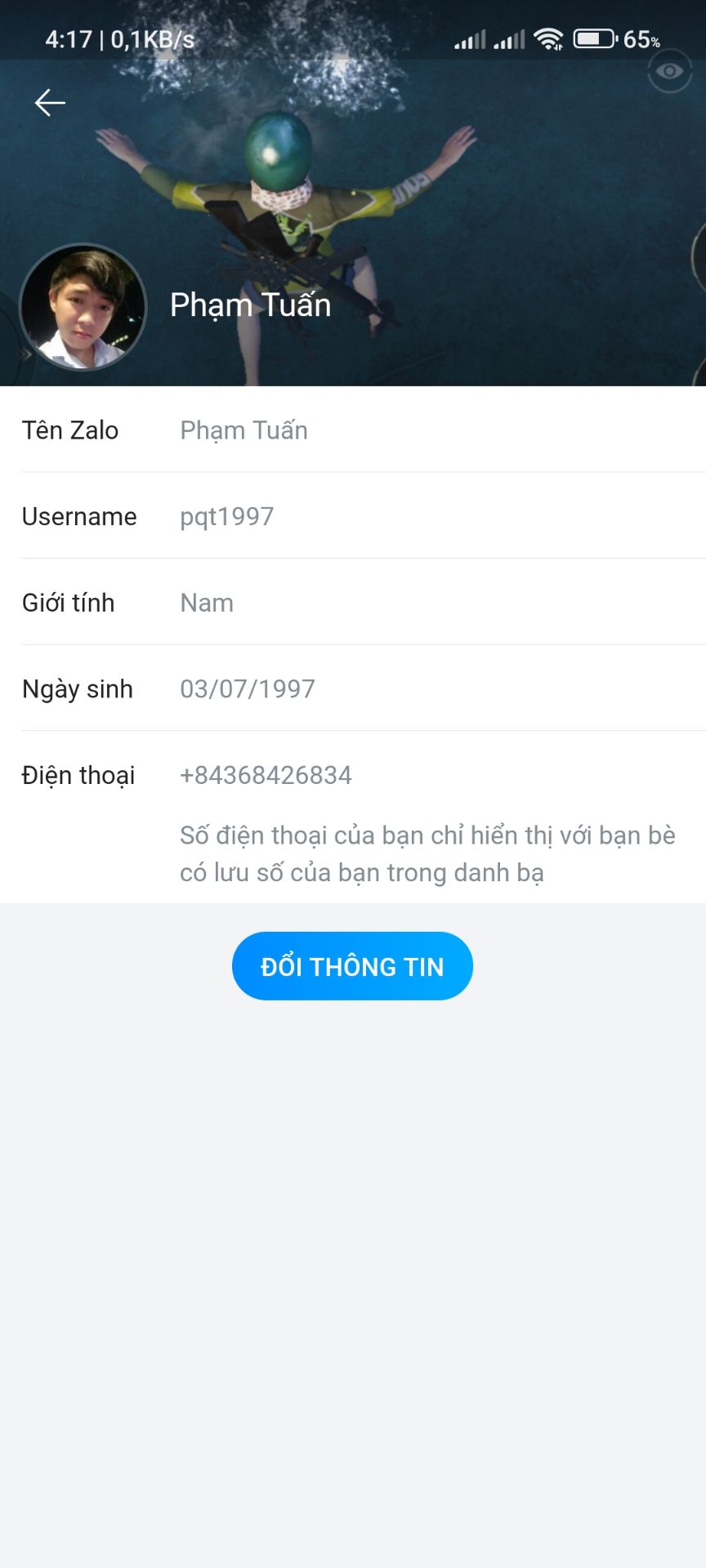Image resolution: width=706 pixels, height=1568 pixels.
Task: Tap the eye icon on cover photo
Action: click(669, 71)
